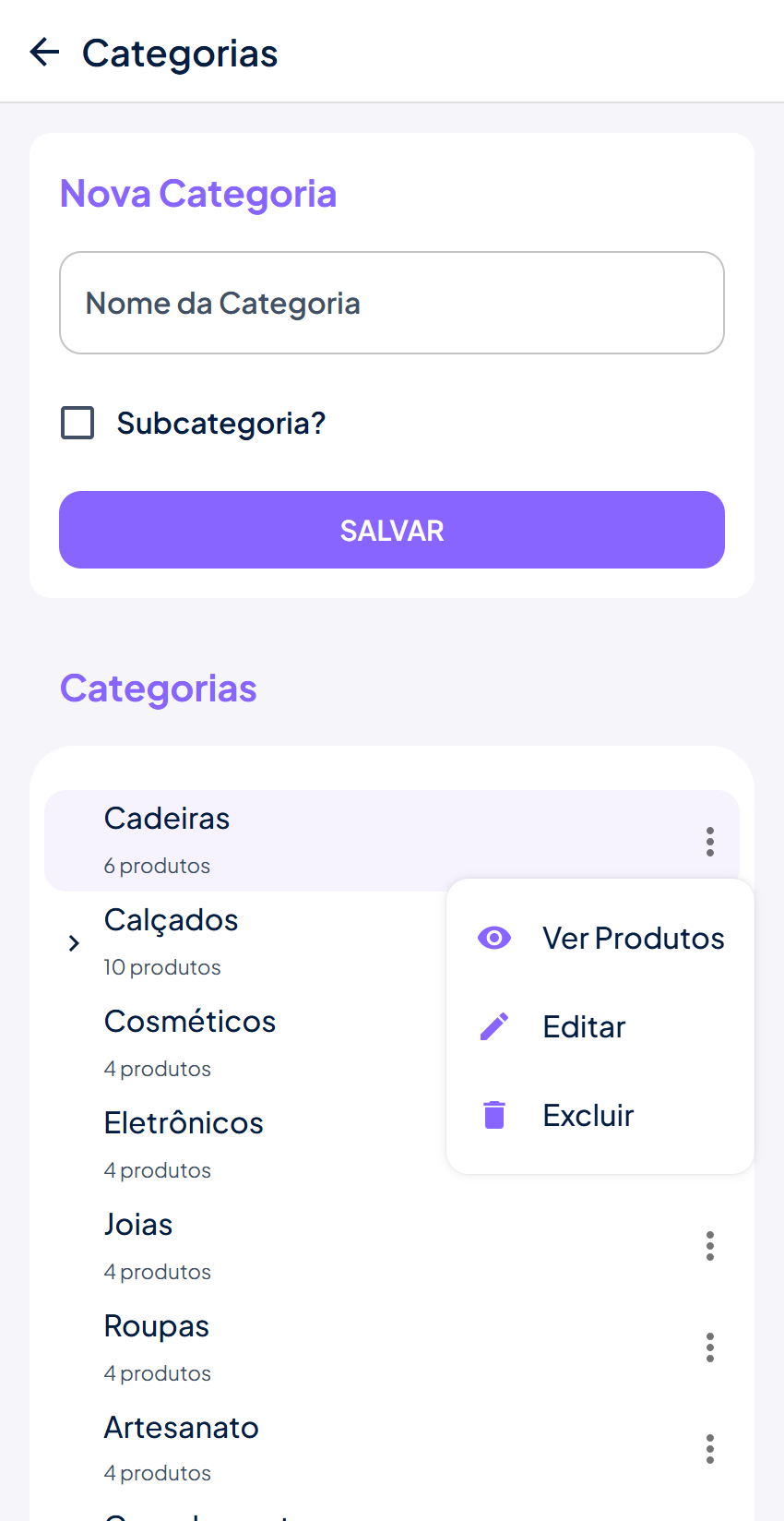Open the three-dot menu for Cadeiras
The height and width of the screenshot is (1521, 784).
709,841
